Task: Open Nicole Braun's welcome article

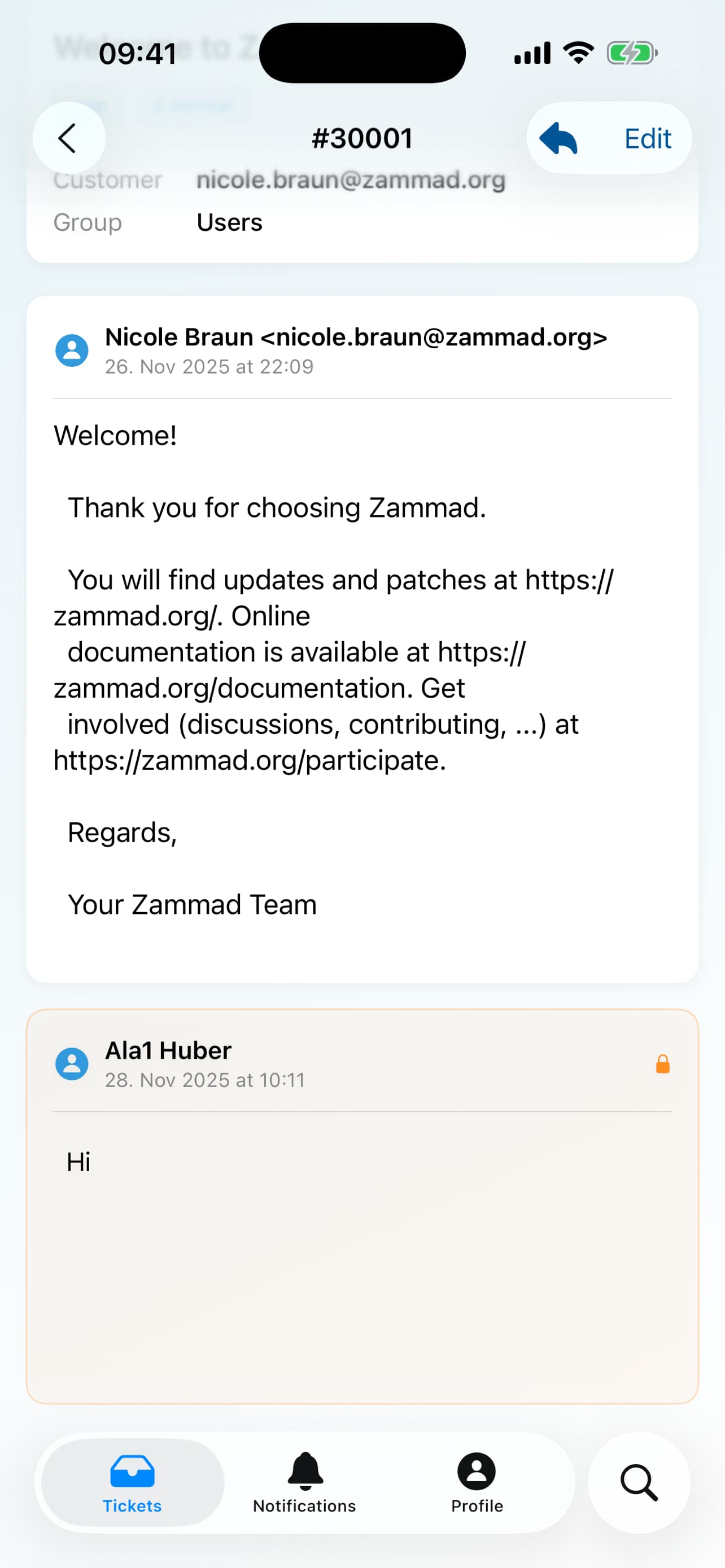Action: pyautogui.click(x=362, y=639)
